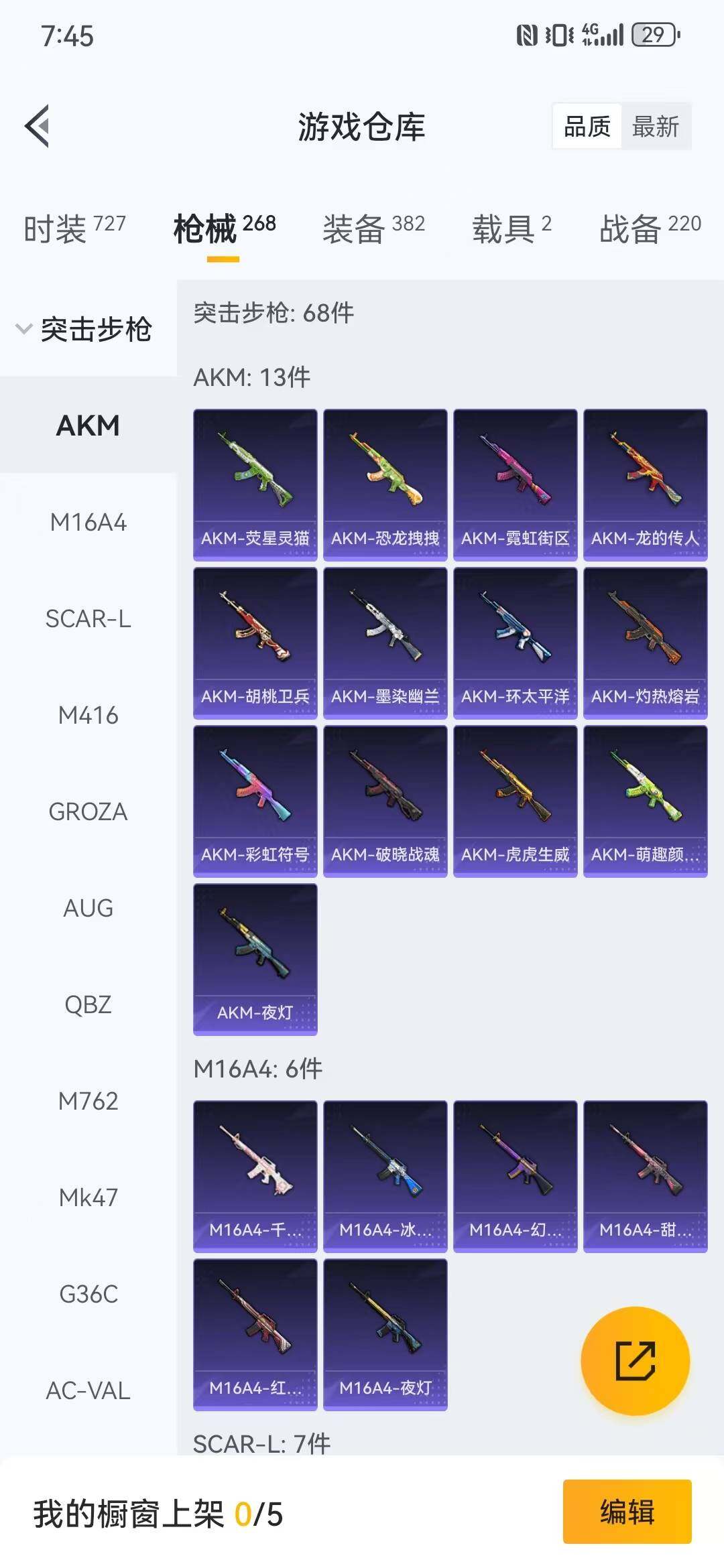The width and height of the screenshot is (724, 1568).
Task: Switch to the 装备 tab
Action: pyautogui.click(x=373, y=229)
